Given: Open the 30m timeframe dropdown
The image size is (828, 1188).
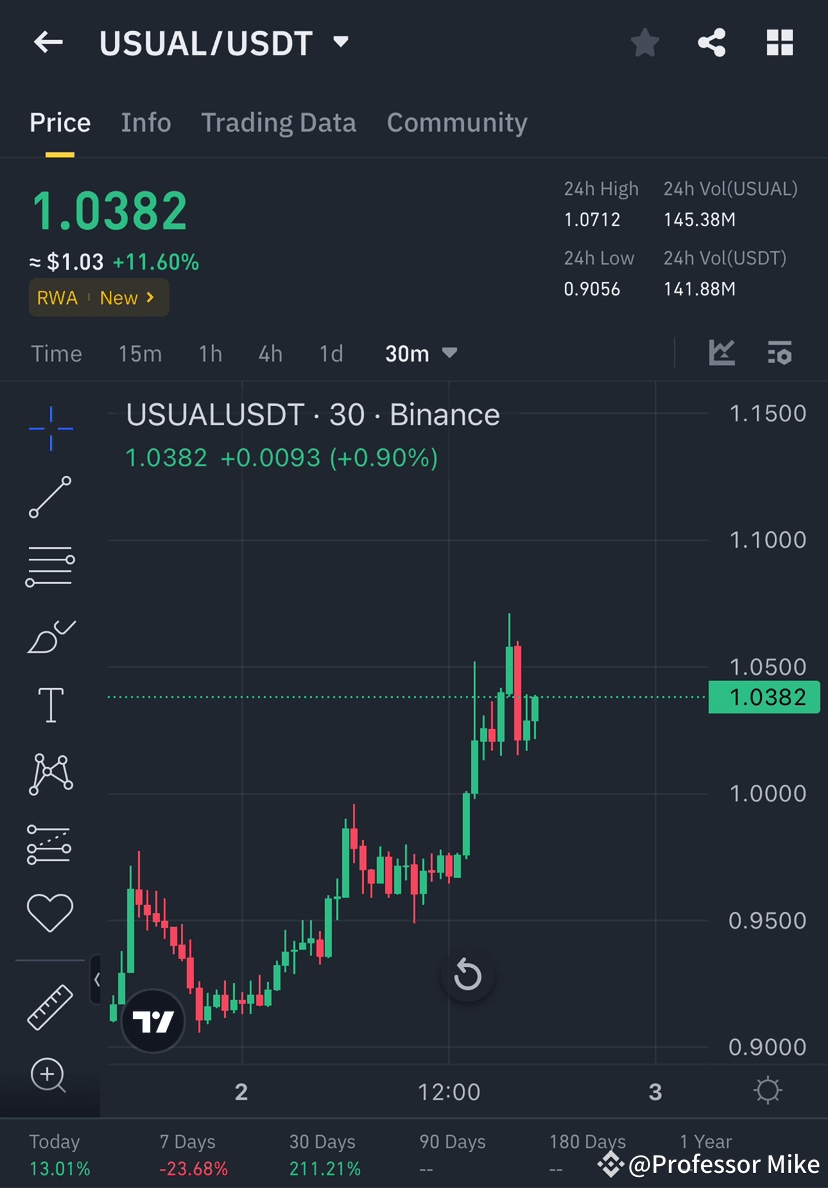Looking at the screenshot, I should (x=420, y=353).
